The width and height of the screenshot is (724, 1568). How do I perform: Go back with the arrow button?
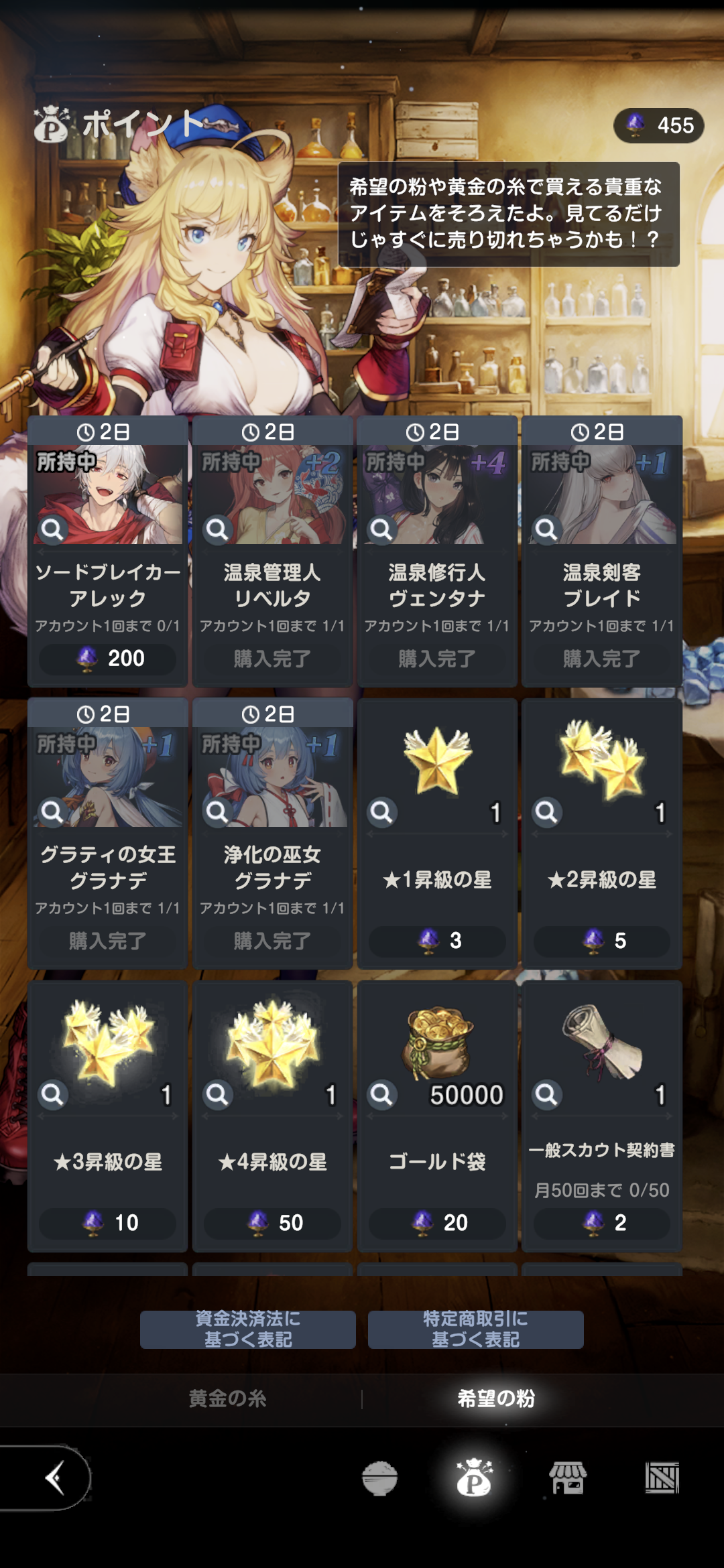click(x=54, y=1478)
